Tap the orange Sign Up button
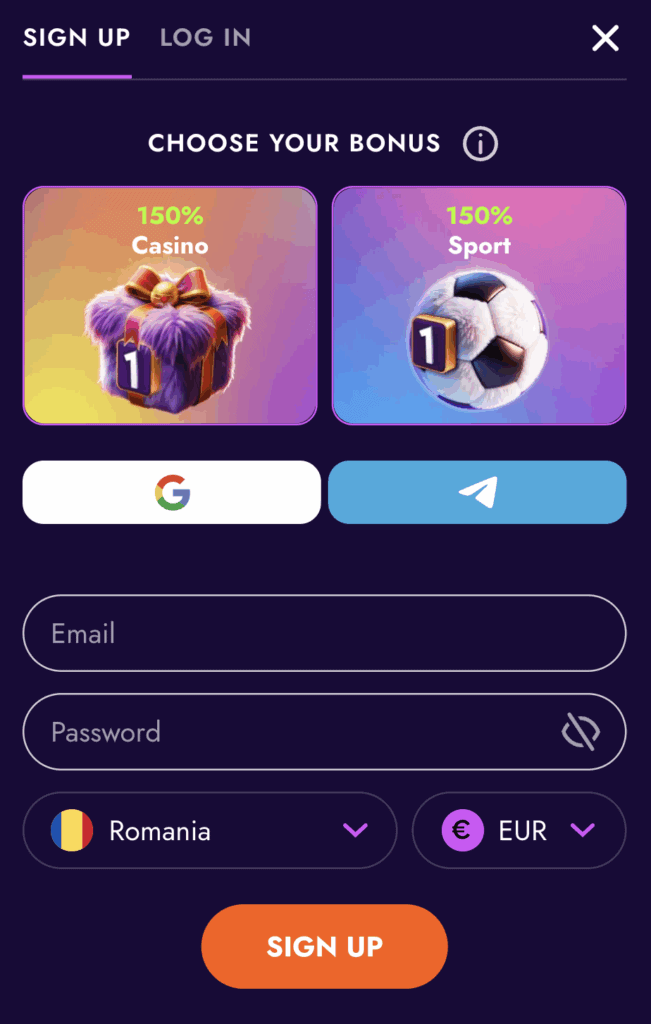Screen dimensions: 651x1024 click(324, 946)
